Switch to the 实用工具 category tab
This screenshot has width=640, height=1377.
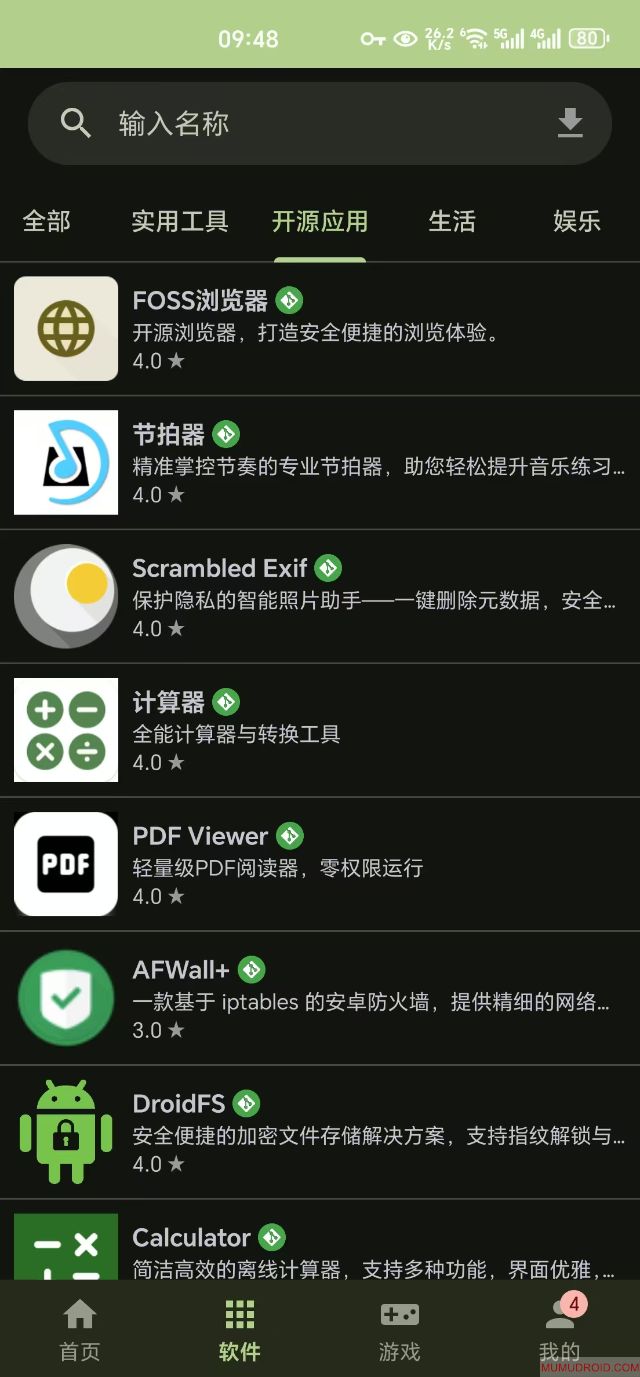[180, 221]
